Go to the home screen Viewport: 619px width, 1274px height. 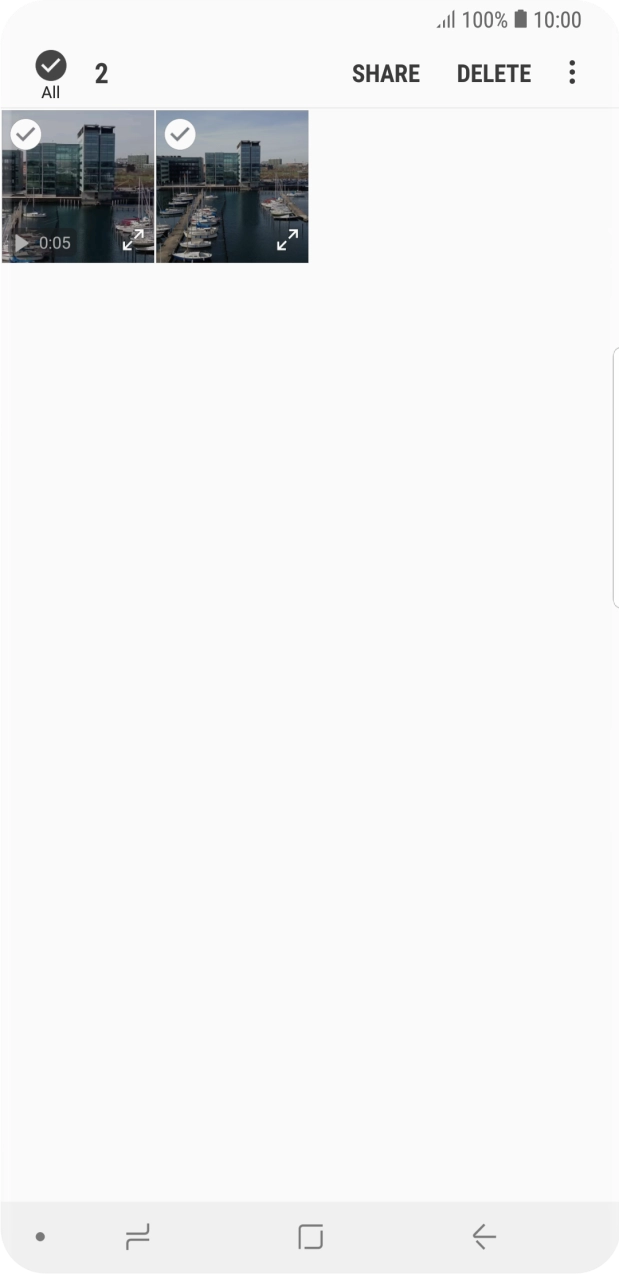point(311,1237)
